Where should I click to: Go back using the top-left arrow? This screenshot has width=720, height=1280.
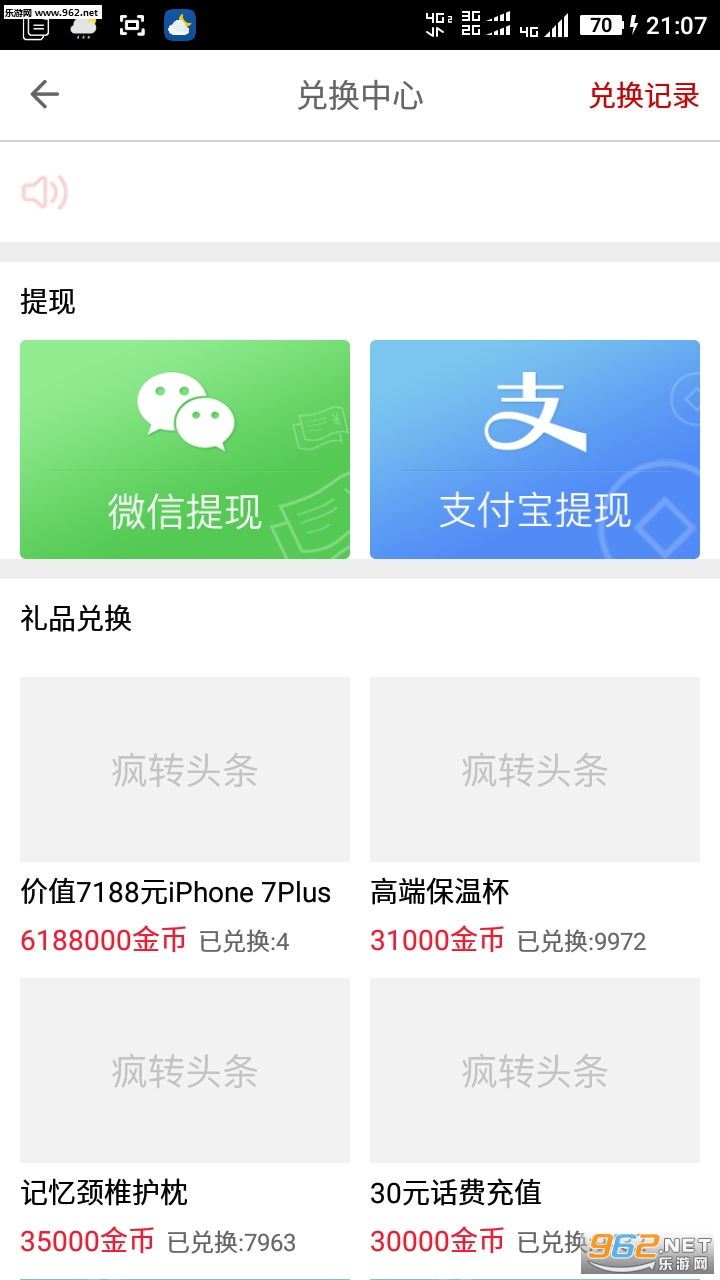pyautogui.click(x=45, y=95)
